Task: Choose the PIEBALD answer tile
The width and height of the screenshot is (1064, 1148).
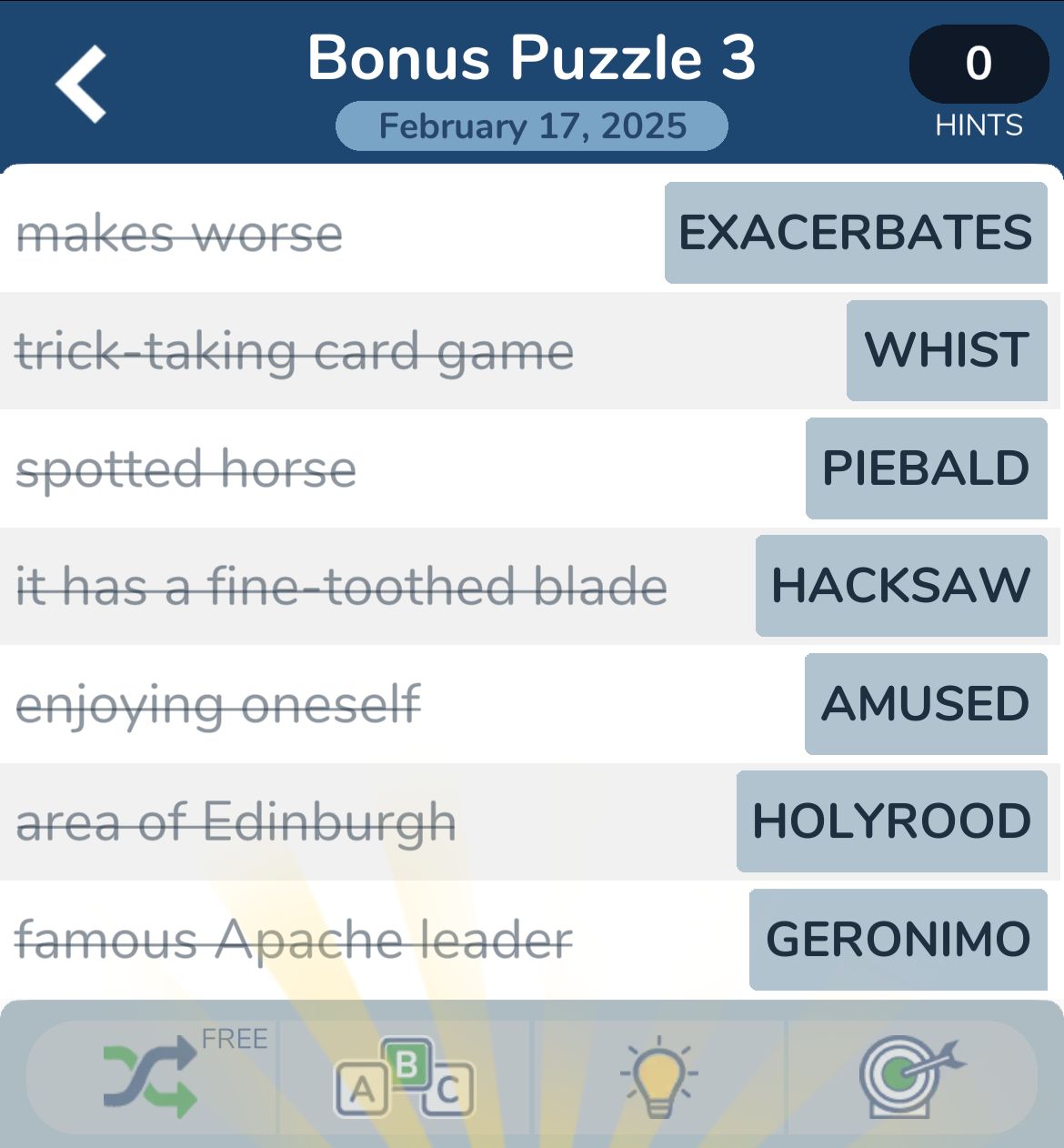Action: pyautogui.click(x=926, y=468)
